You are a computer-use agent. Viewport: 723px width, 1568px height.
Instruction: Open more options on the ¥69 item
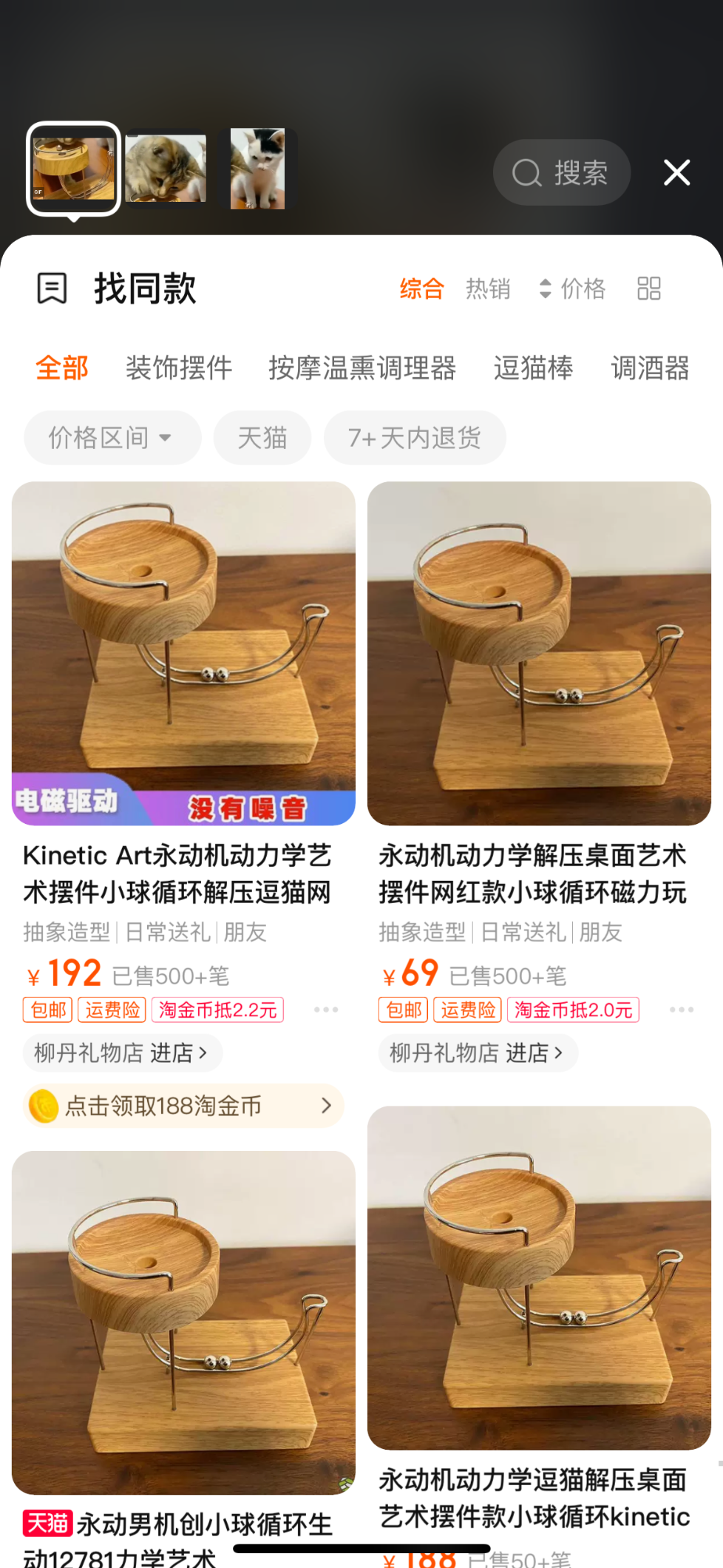(x=681, y=1010)
